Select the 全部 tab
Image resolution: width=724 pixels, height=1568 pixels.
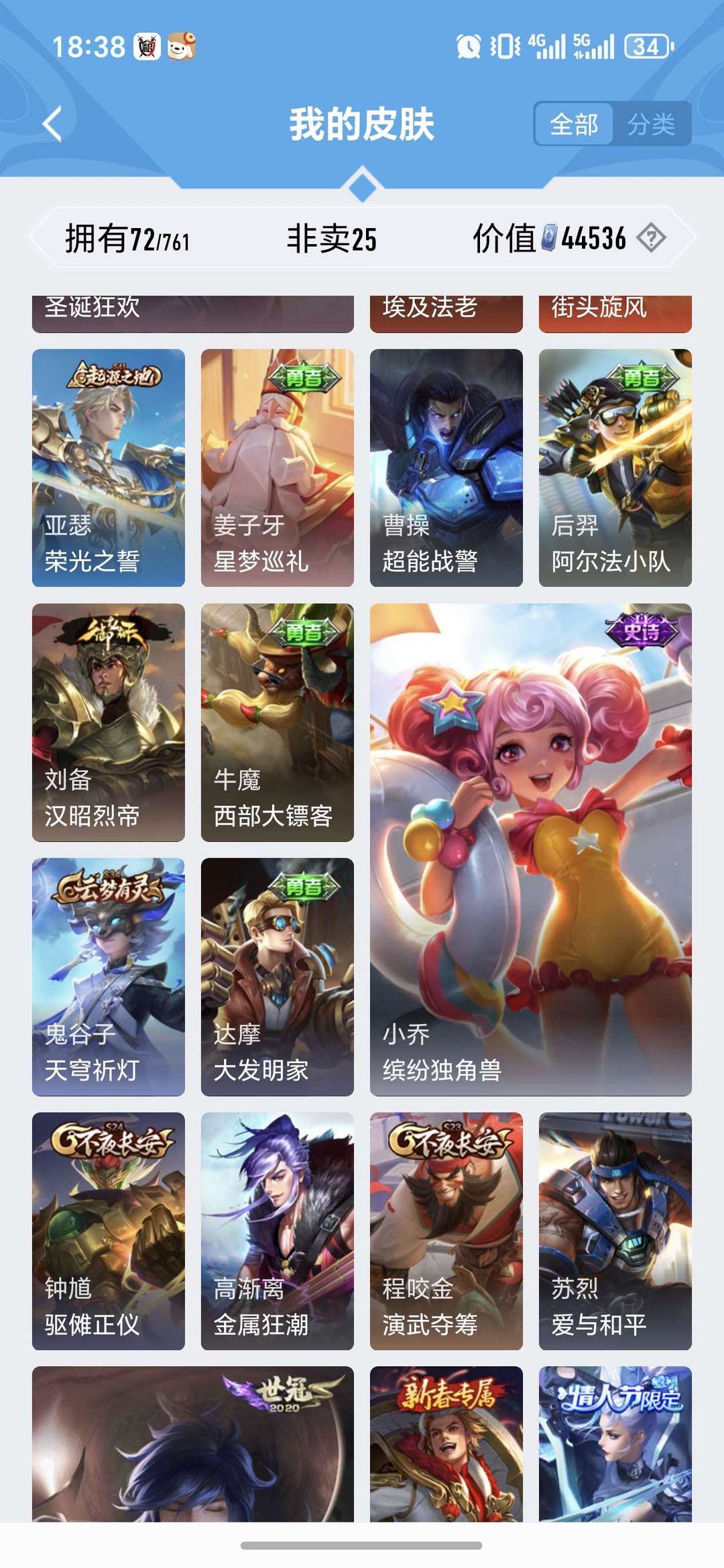point(574,124)
